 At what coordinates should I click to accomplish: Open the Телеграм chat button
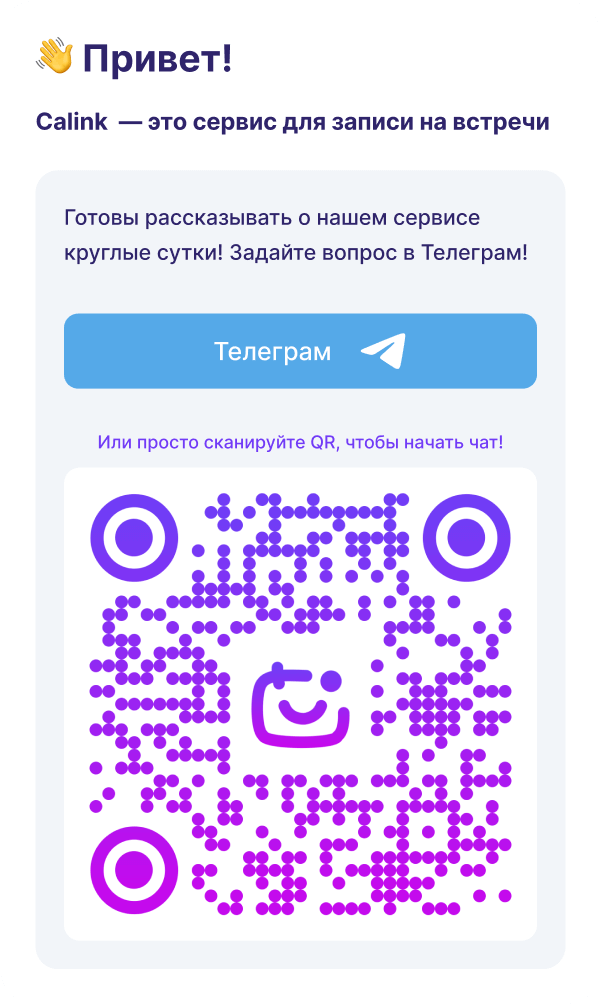click(x=300, y=351)
